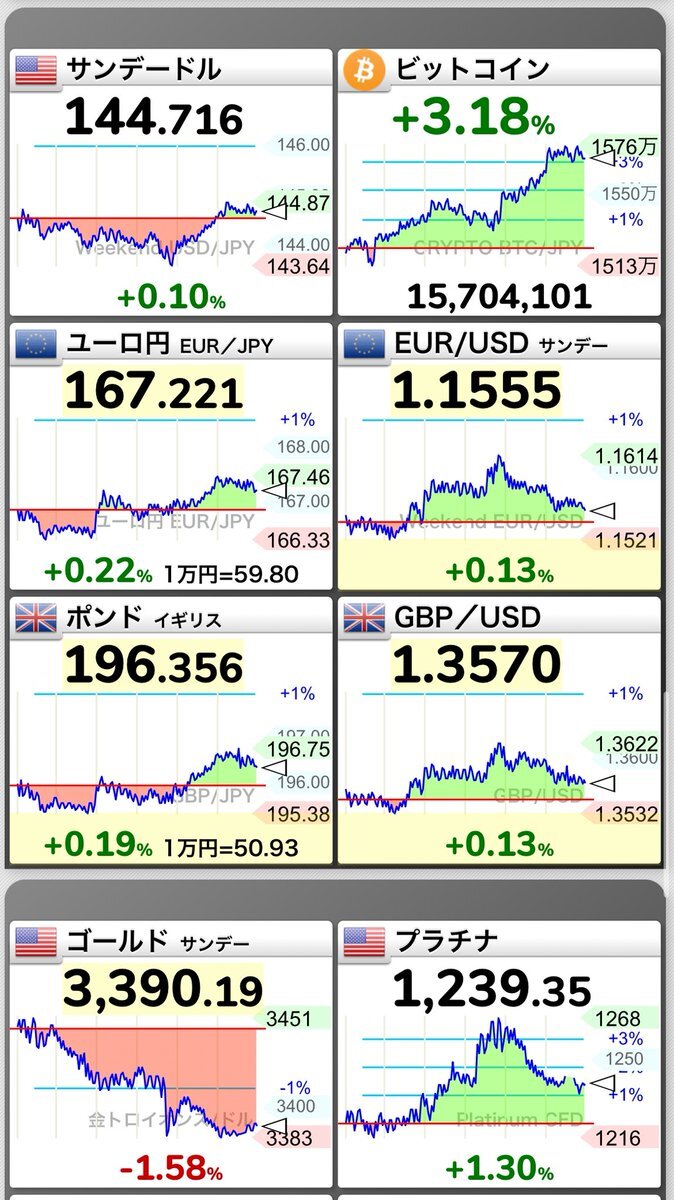Open the ユーロ円 EUR/JPY card

pos(171,456)
